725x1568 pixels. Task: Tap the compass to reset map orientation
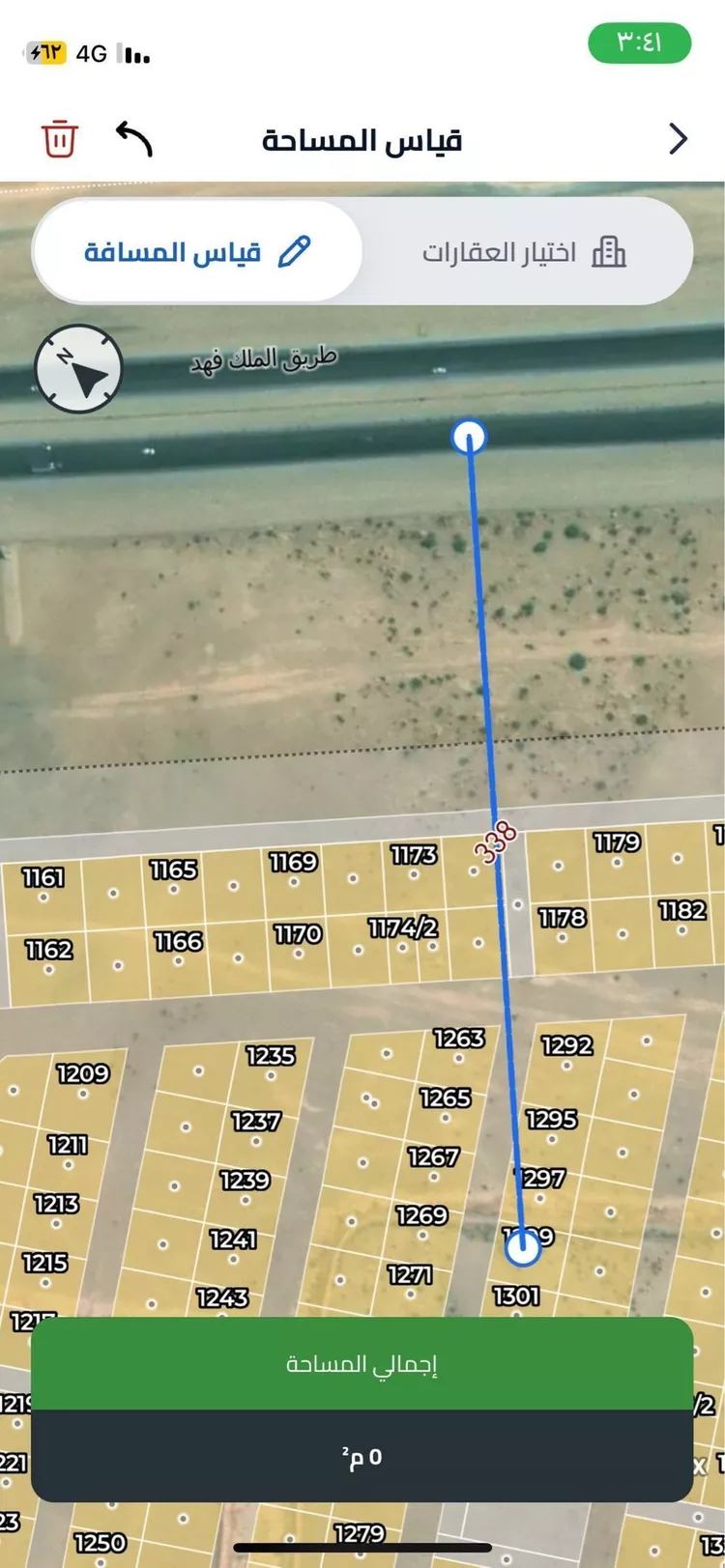(78, 368)
